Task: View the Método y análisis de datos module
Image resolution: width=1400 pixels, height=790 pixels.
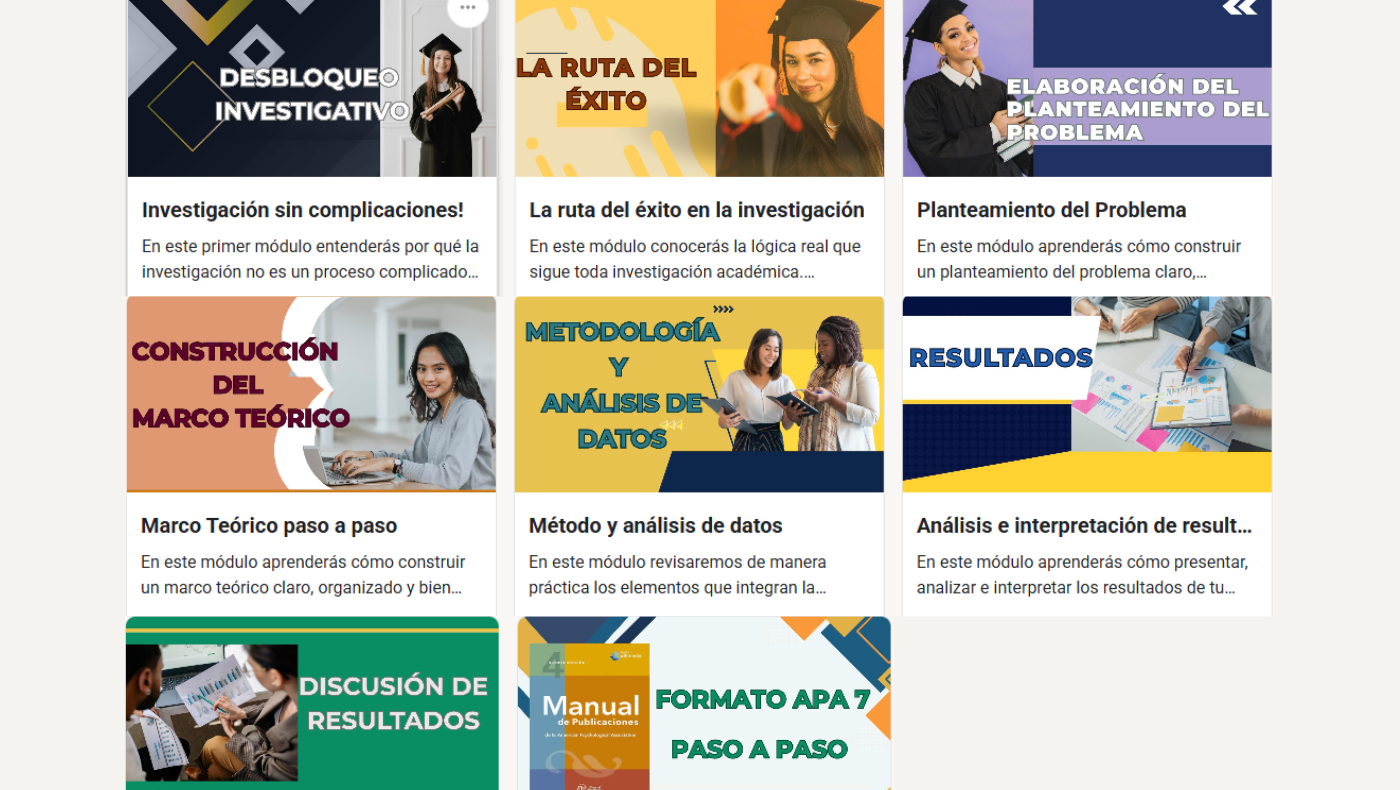Action: pyautogui.click(x=656, y=526)
